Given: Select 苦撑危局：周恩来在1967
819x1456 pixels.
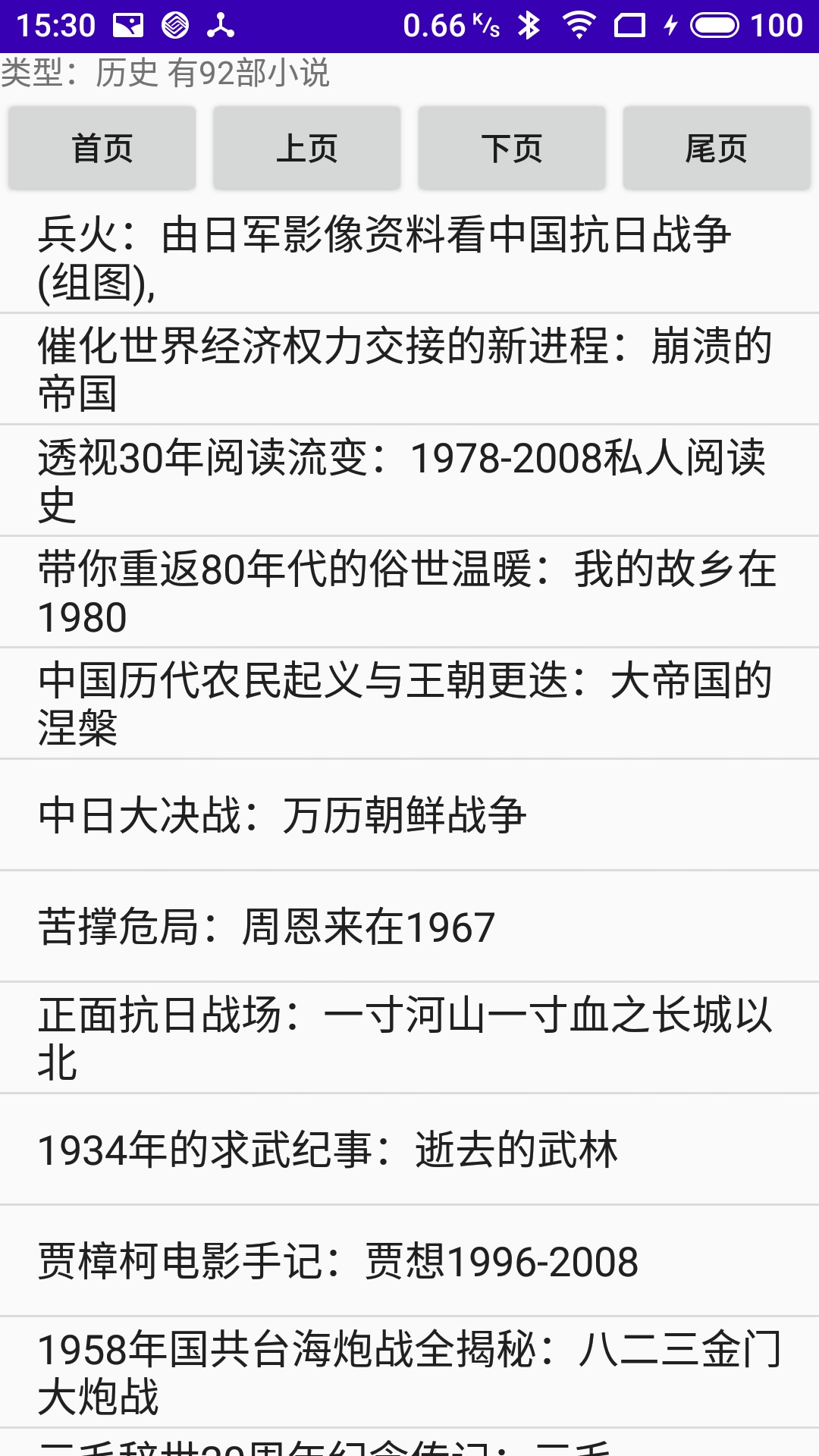Looking at the screenshot, I should coord(409,927).
